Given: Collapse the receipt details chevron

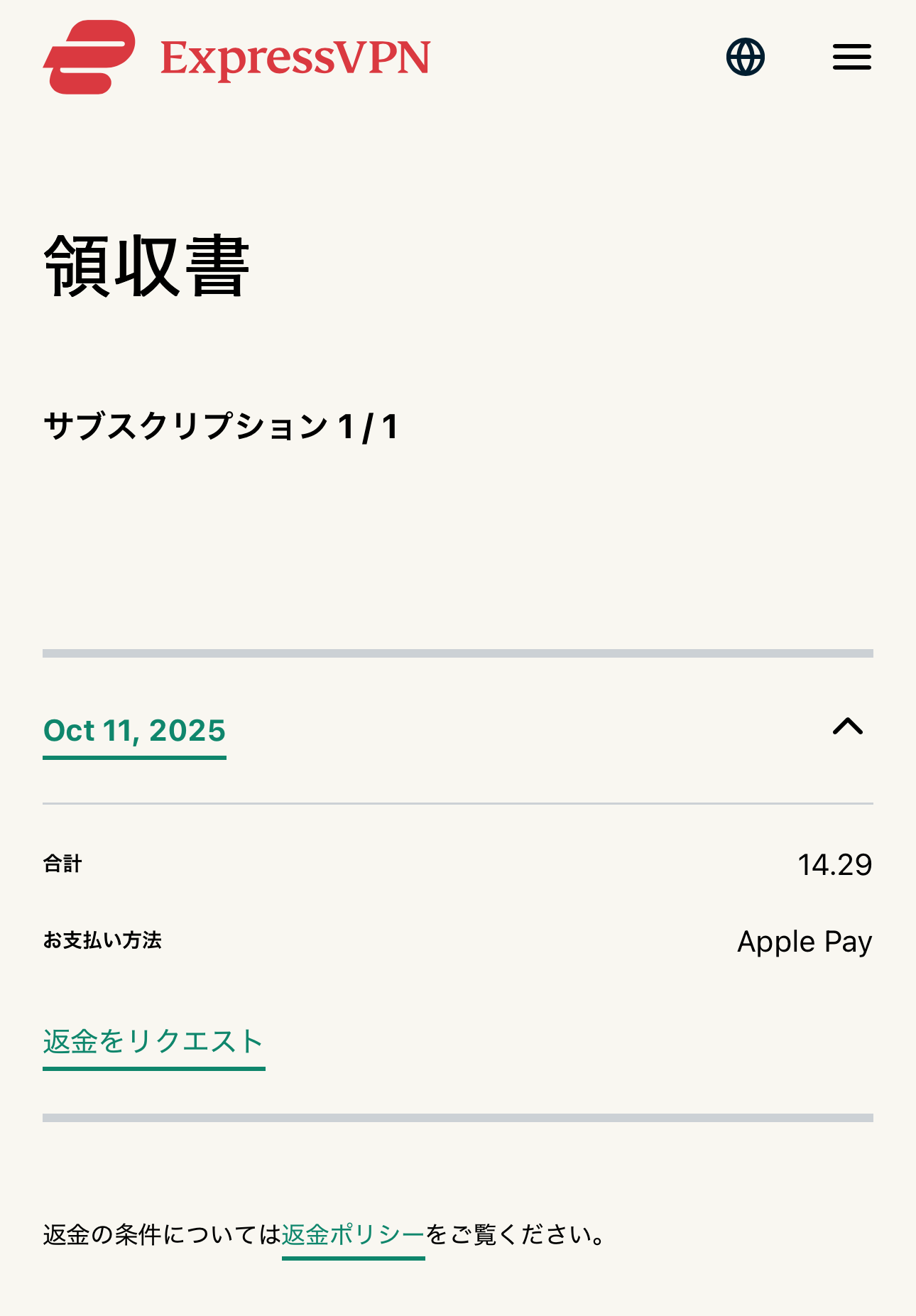Looking at the screenshot, I should click(847, 727).
